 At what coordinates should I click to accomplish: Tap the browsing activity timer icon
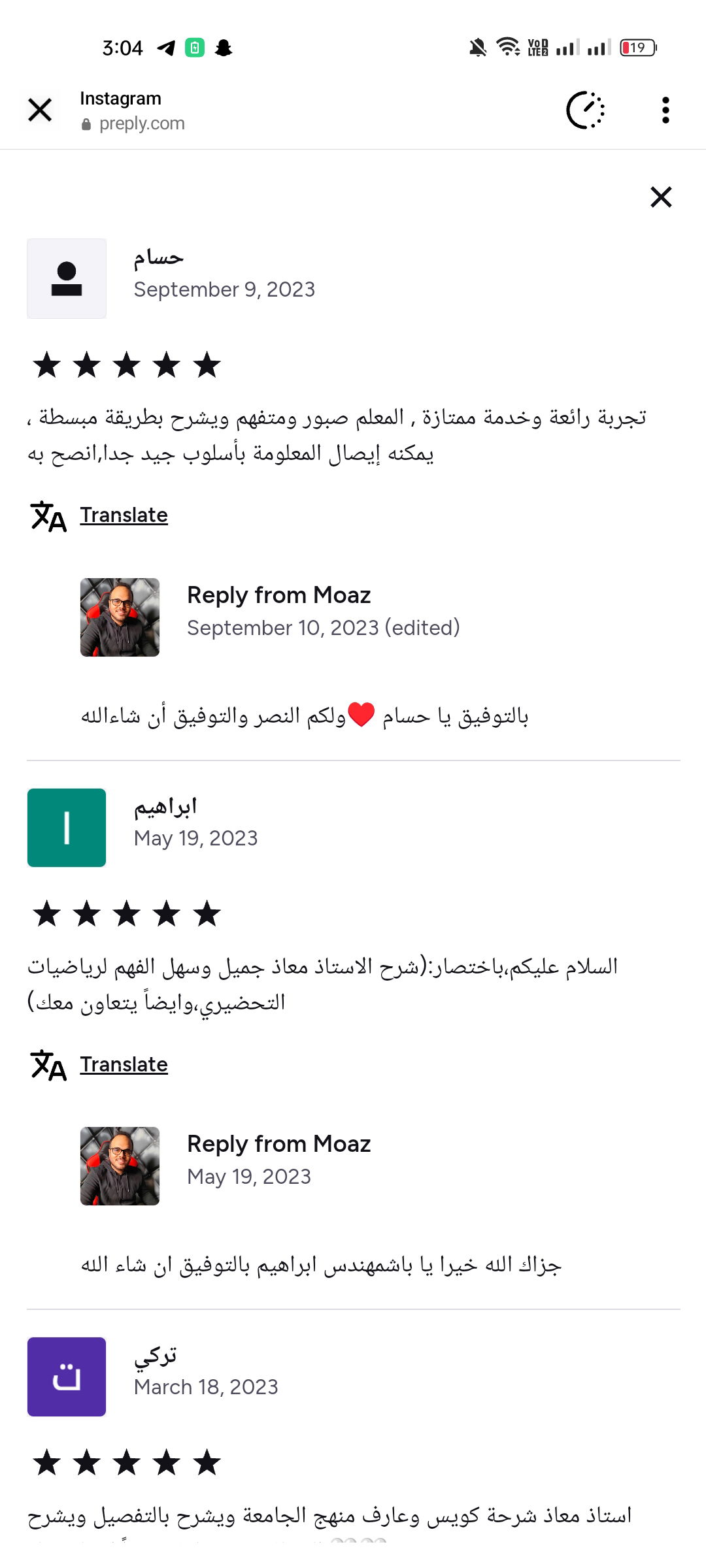coord(585,110)
